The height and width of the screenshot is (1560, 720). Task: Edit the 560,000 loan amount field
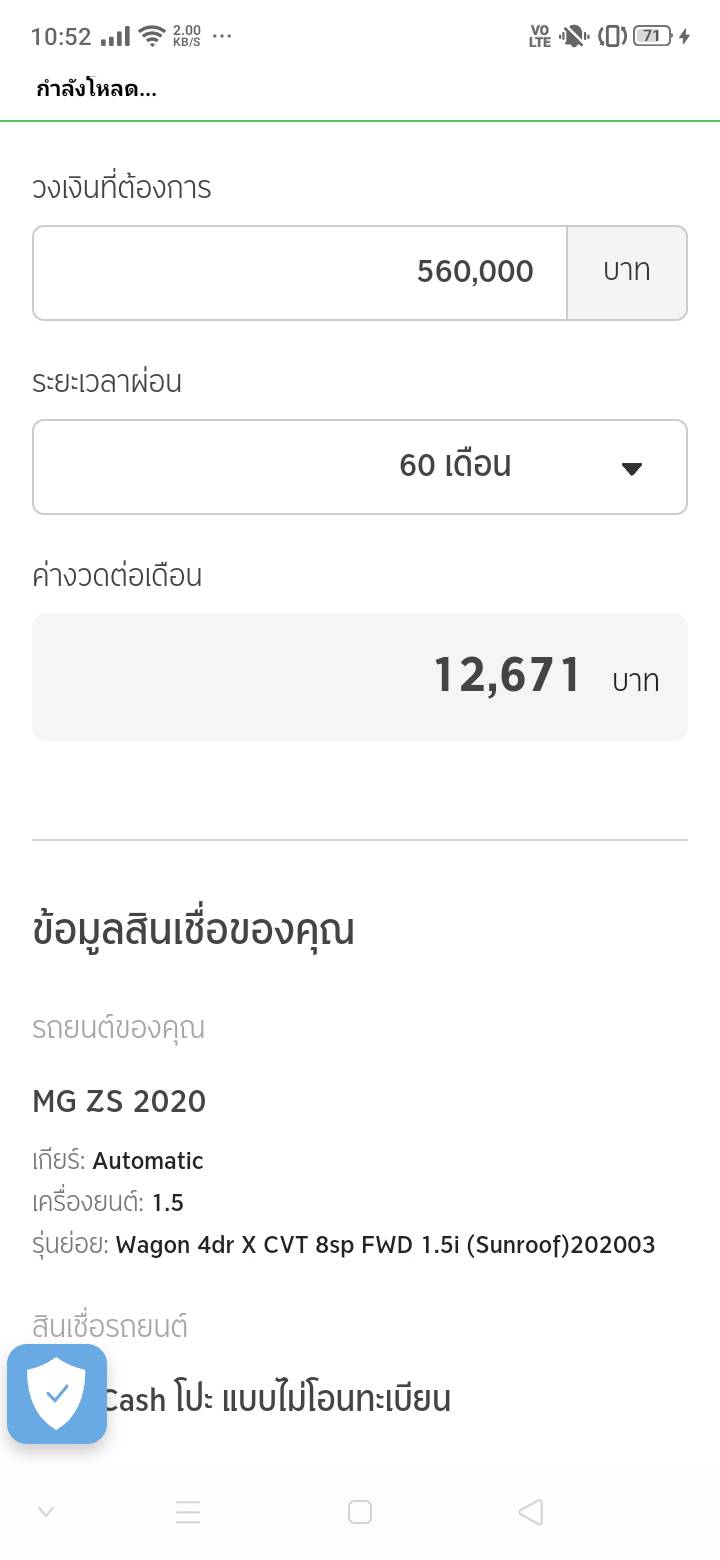pyautogui.click(x=300, y=272)
